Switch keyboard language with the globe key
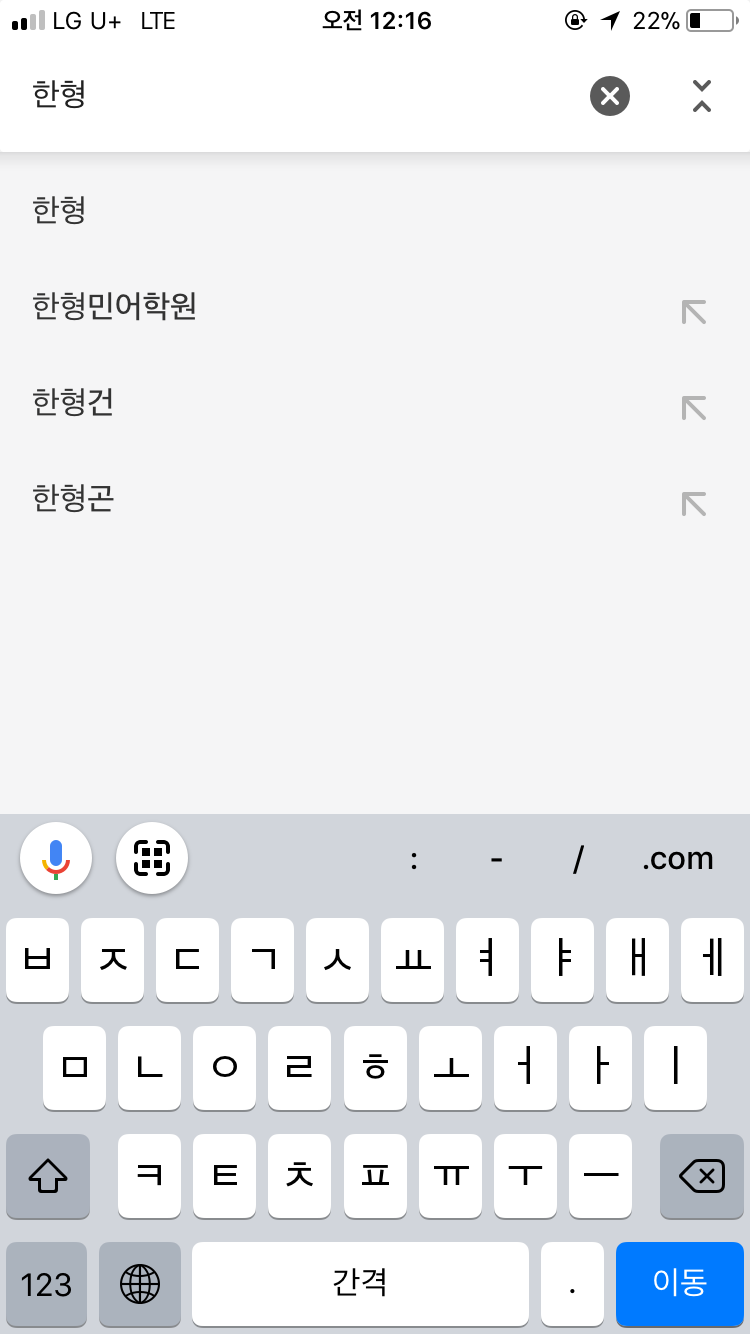This screenshot has width=750, height=1334. point(140,1283)
